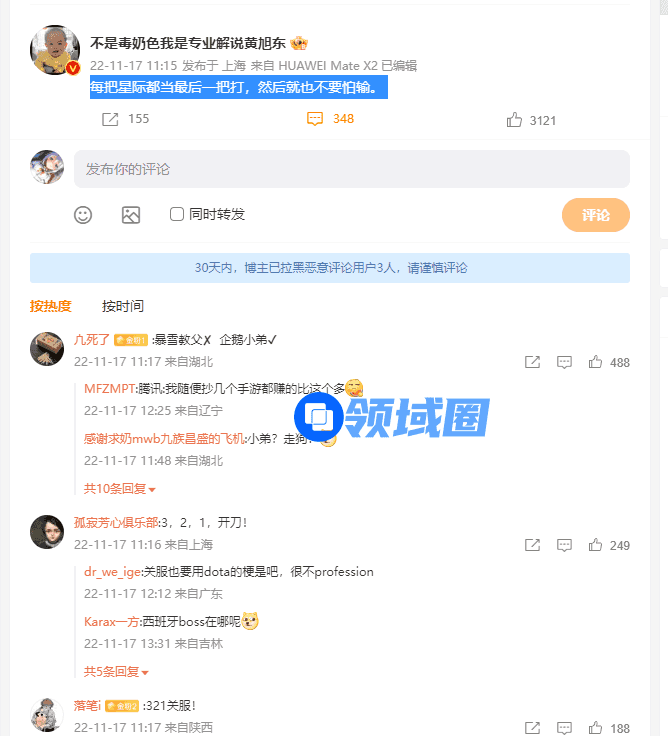Submit with the 评论 button

[x=595, y=215]
